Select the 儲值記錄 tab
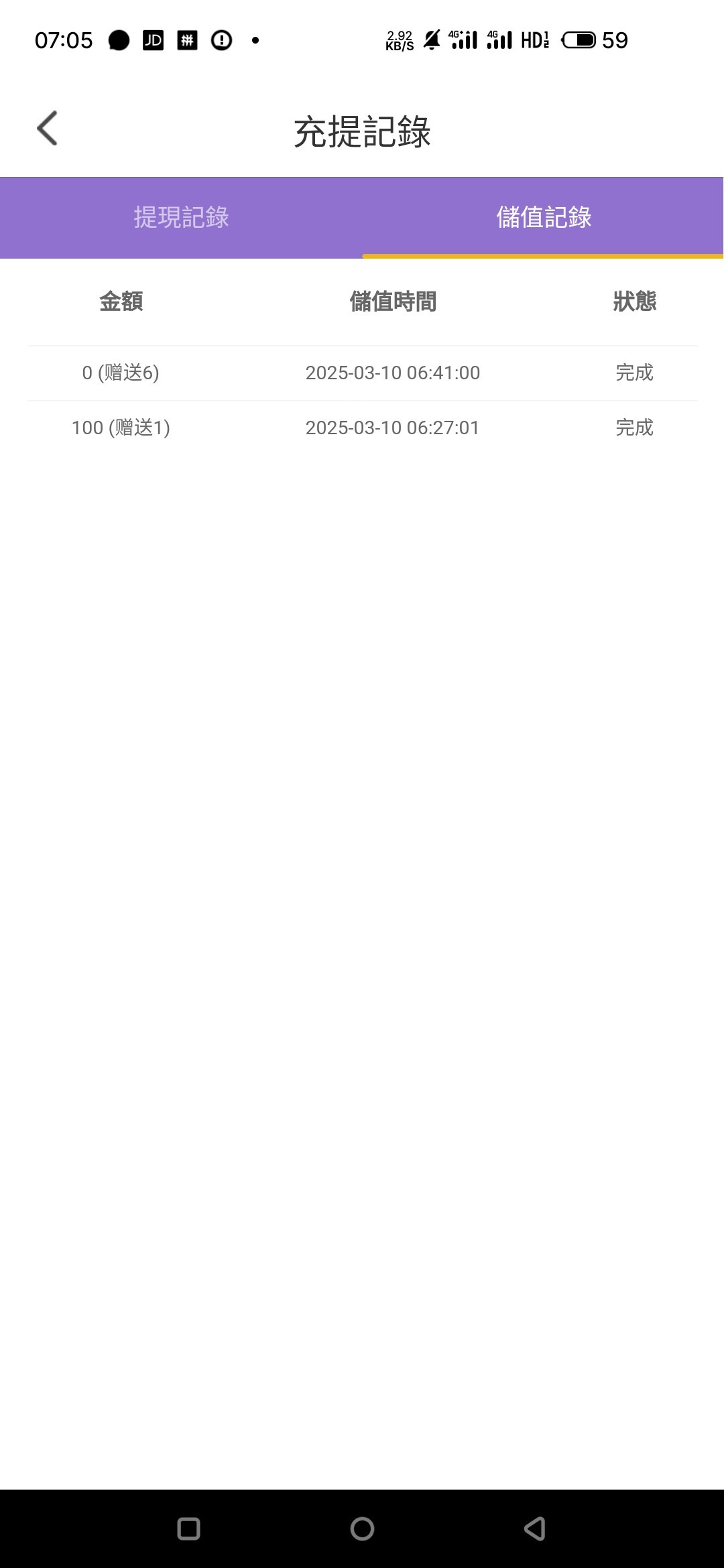The image size is (724, 1568). [543, 217]
